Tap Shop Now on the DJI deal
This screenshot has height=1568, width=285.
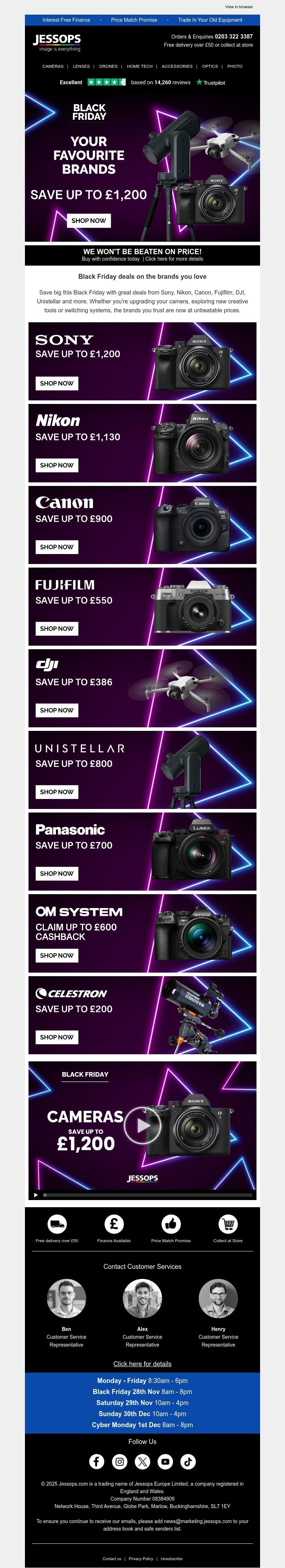(x=57, y=710)
